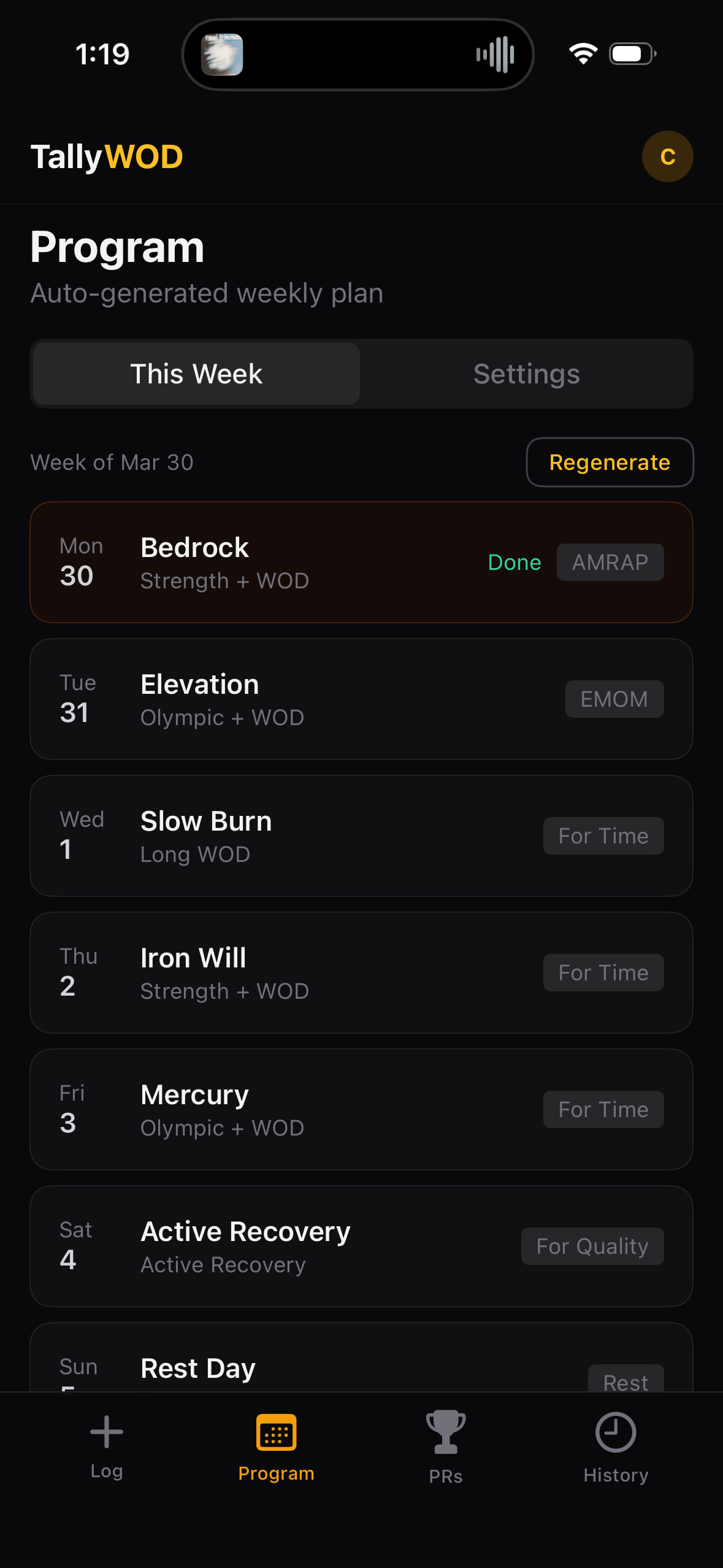The image size is (723, 1568).
Task: Switch to the Settings tab
Action: click(526, 374)
